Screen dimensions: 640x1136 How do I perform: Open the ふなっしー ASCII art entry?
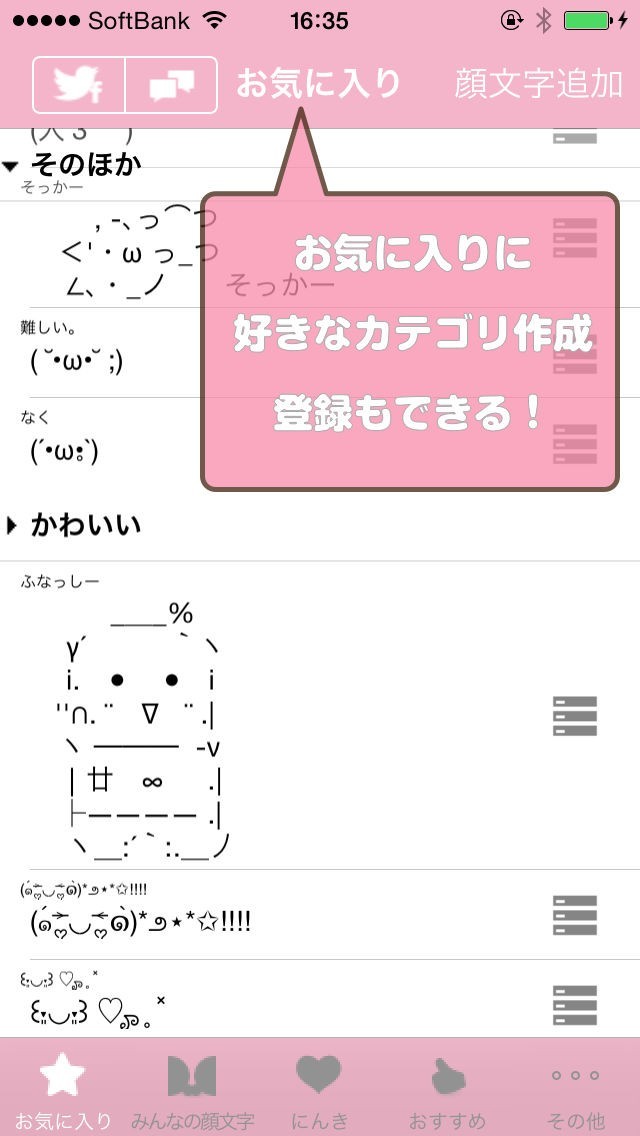pyautogui.click(x=140, y=720)
